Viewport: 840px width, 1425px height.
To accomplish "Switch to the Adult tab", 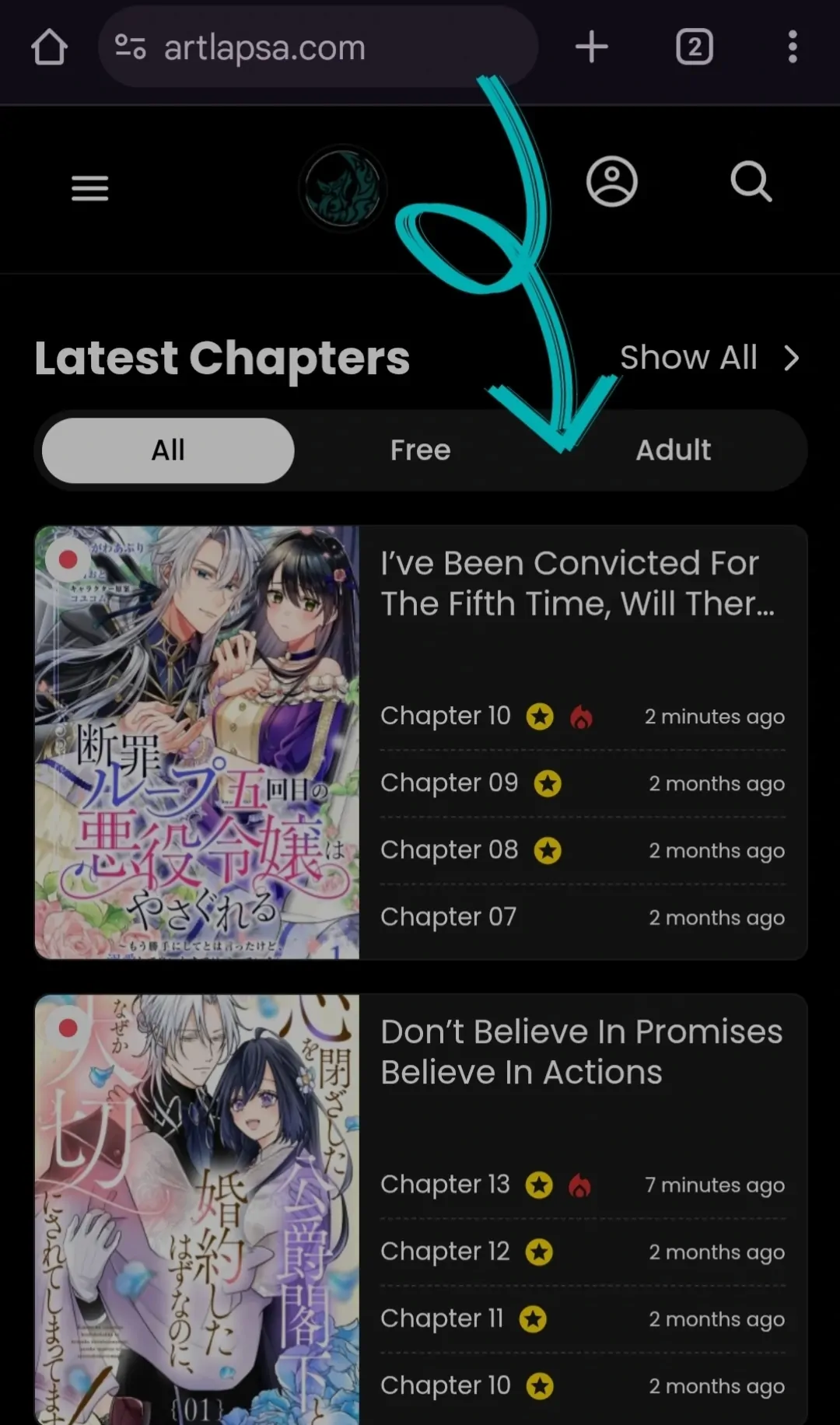I will (x=673, y=450).
